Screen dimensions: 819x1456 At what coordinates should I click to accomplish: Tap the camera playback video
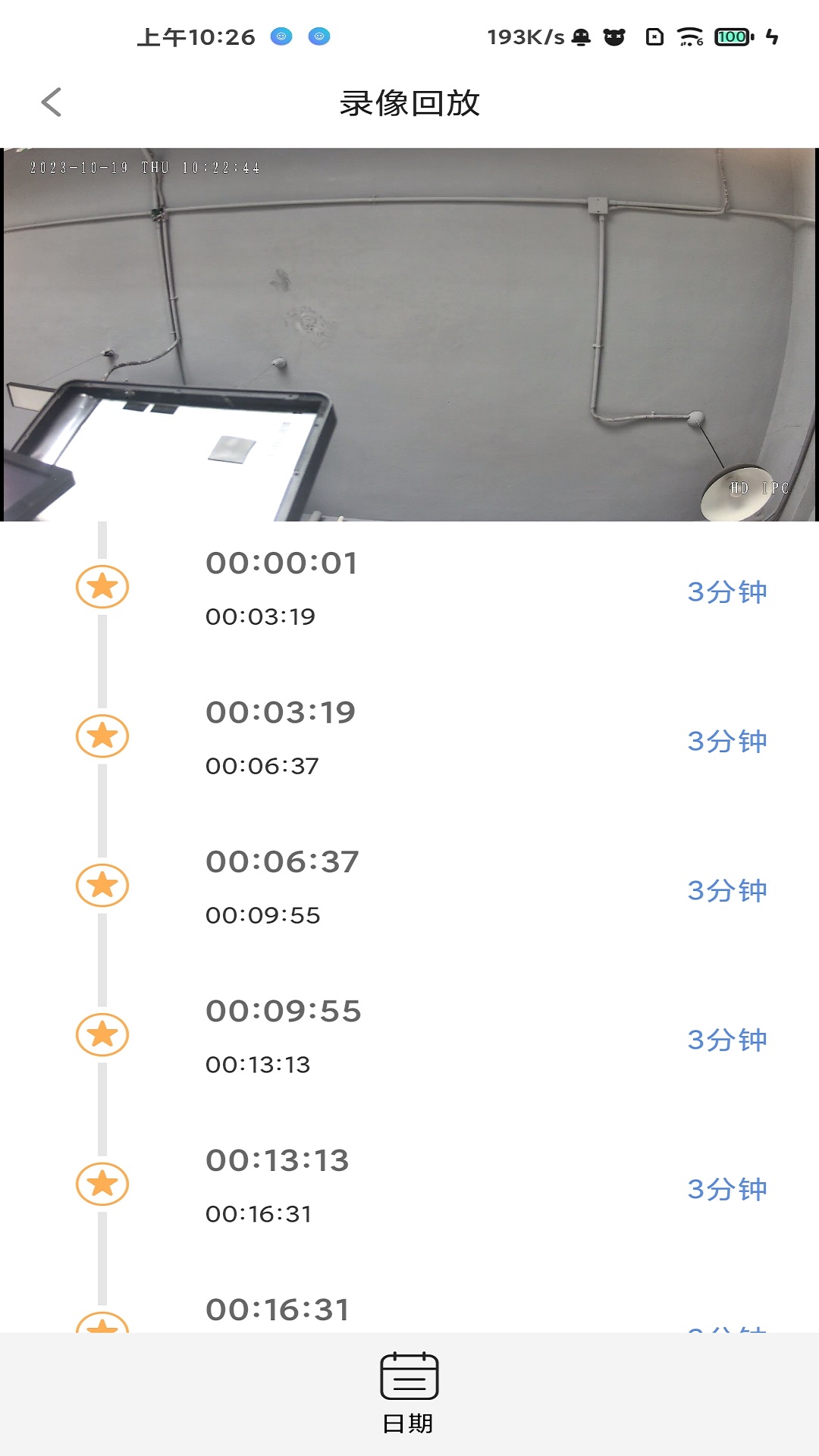pos(409,334)
